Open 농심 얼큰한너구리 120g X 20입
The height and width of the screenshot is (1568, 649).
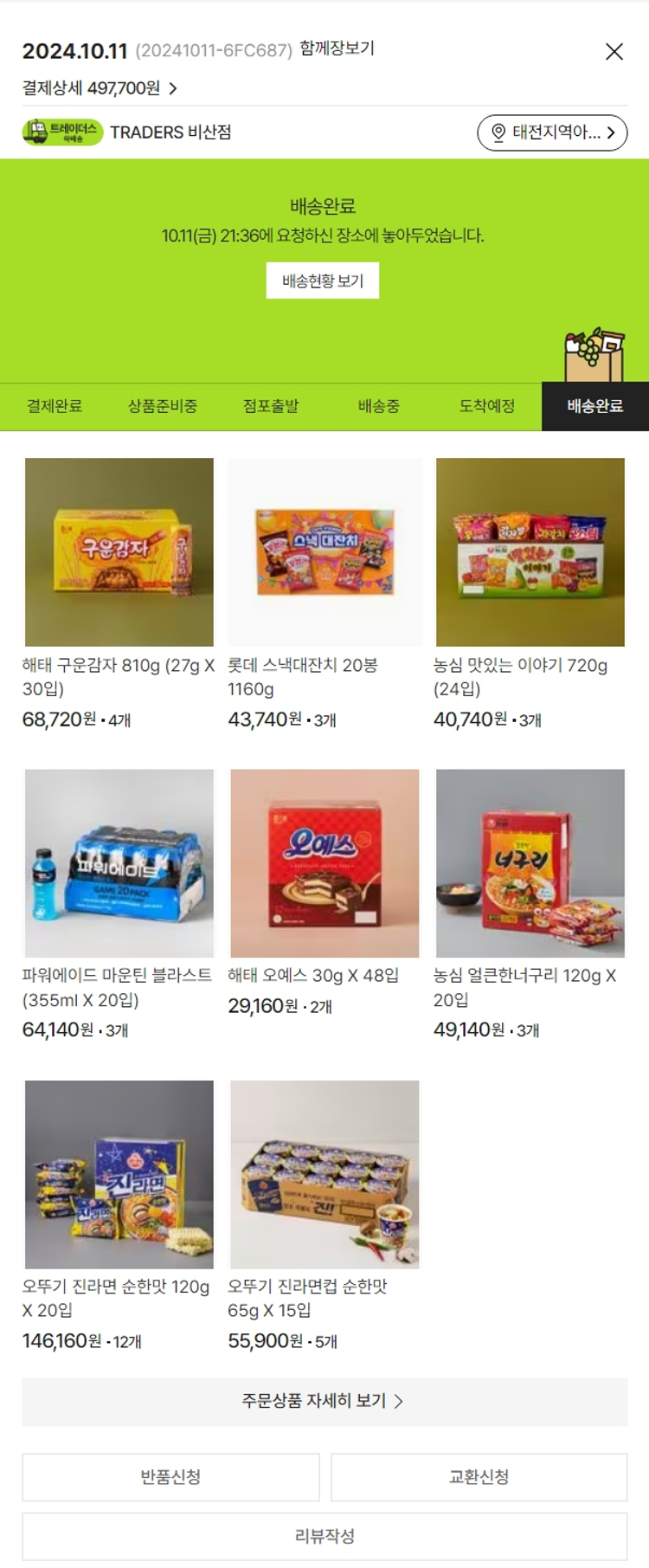click(x=530, y=863)
